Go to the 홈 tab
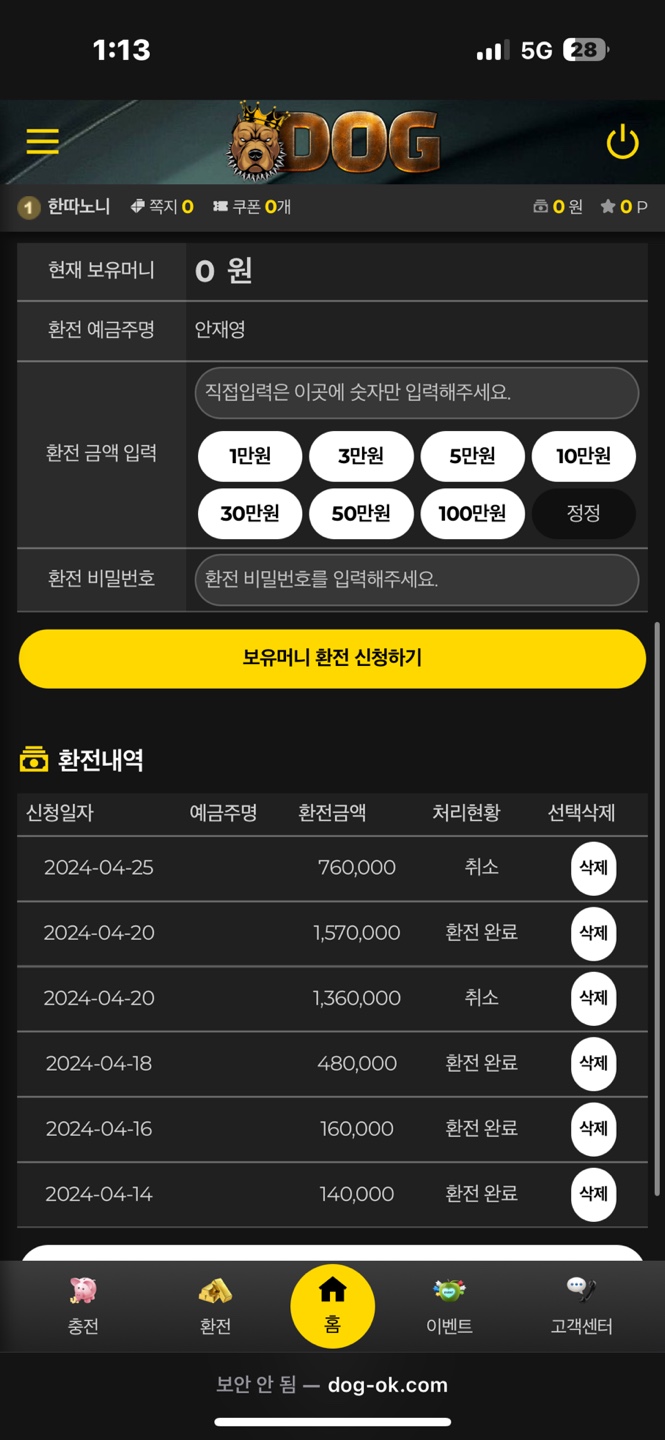 [x=332, y=1305]
